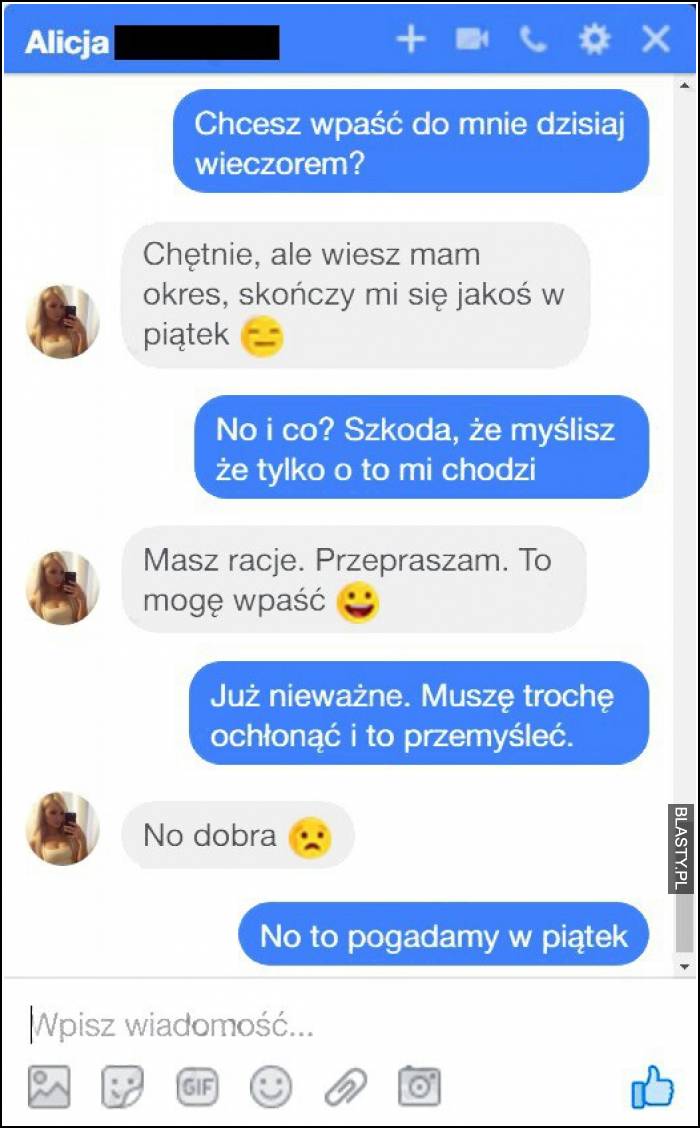Start a voice call with Alicja
The height and width of the screenshot is (1128, 700).
tap(533, 40)
